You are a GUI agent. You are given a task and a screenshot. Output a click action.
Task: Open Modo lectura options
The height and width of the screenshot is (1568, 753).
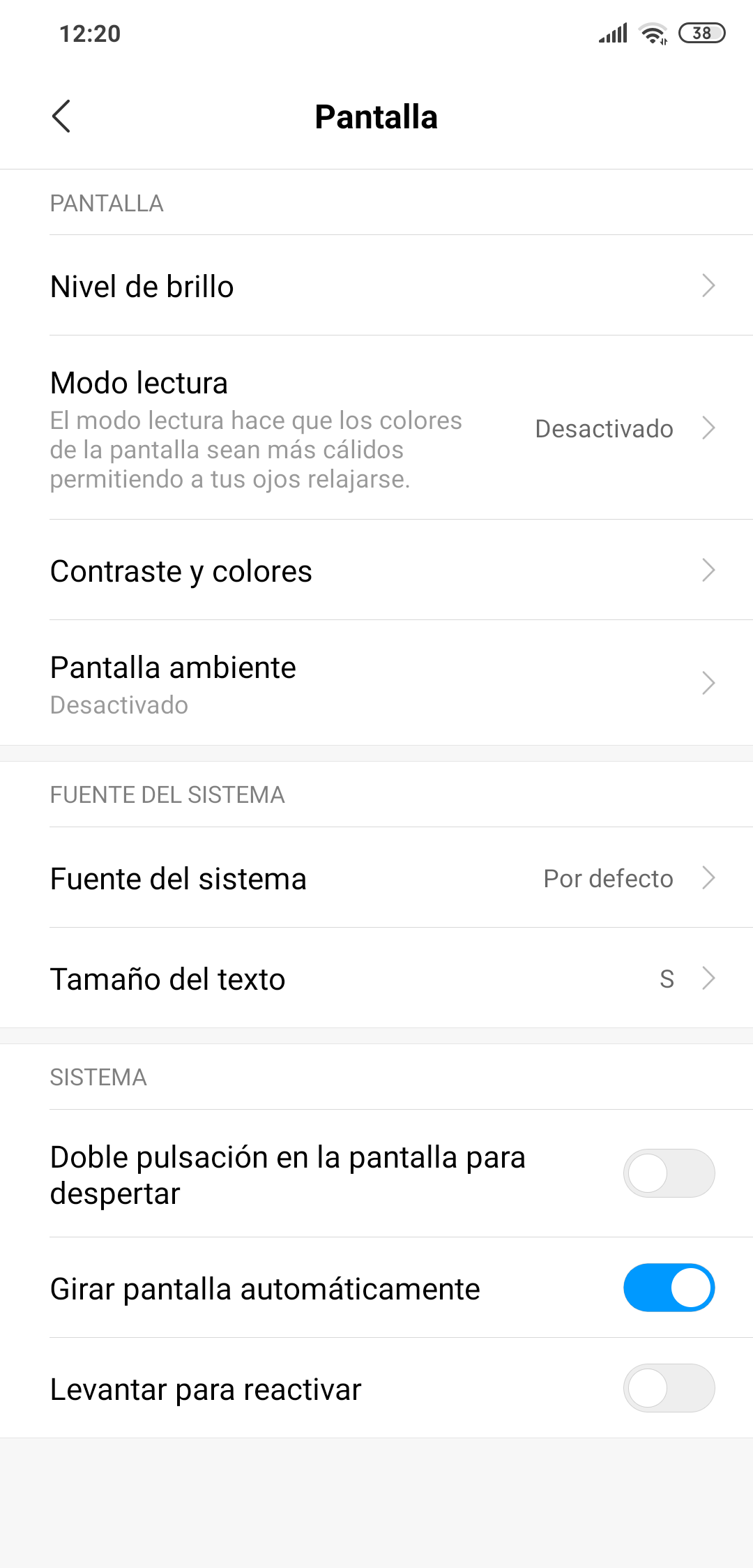coord(376,428)
